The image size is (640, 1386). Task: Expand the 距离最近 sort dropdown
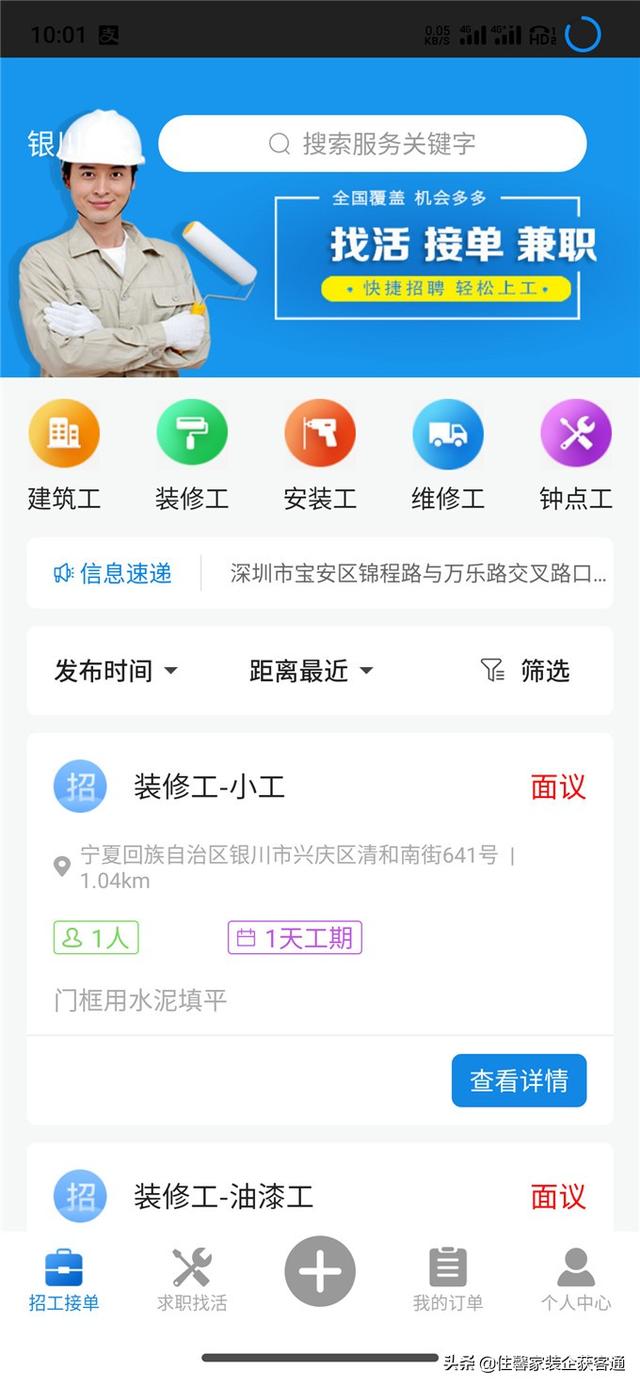(310, 671)
